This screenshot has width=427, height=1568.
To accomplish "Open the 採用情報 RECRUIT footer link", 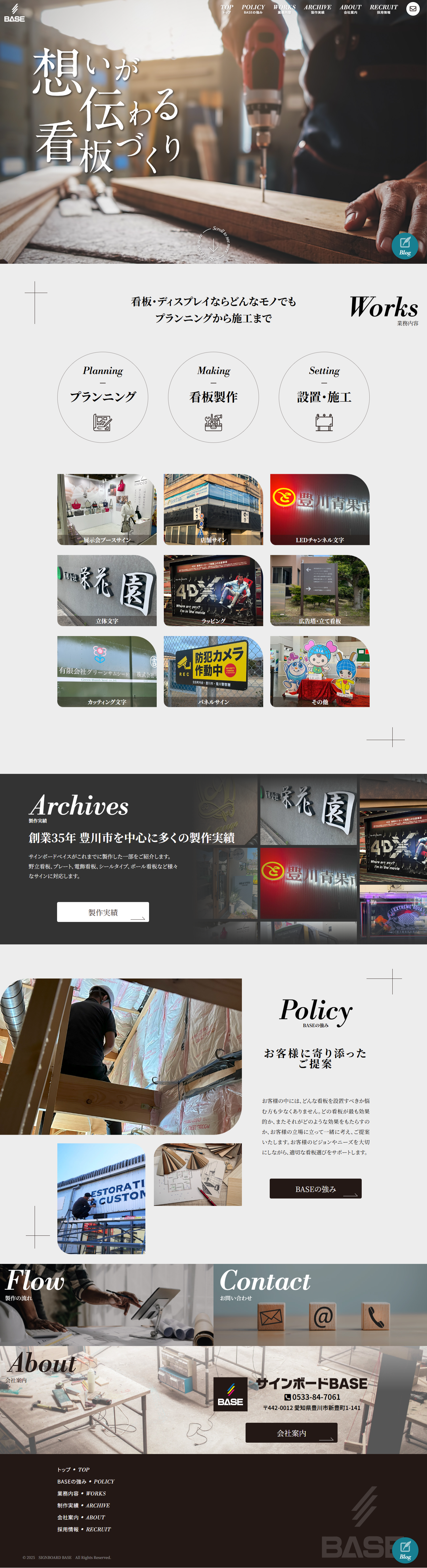I will 84,1529.
